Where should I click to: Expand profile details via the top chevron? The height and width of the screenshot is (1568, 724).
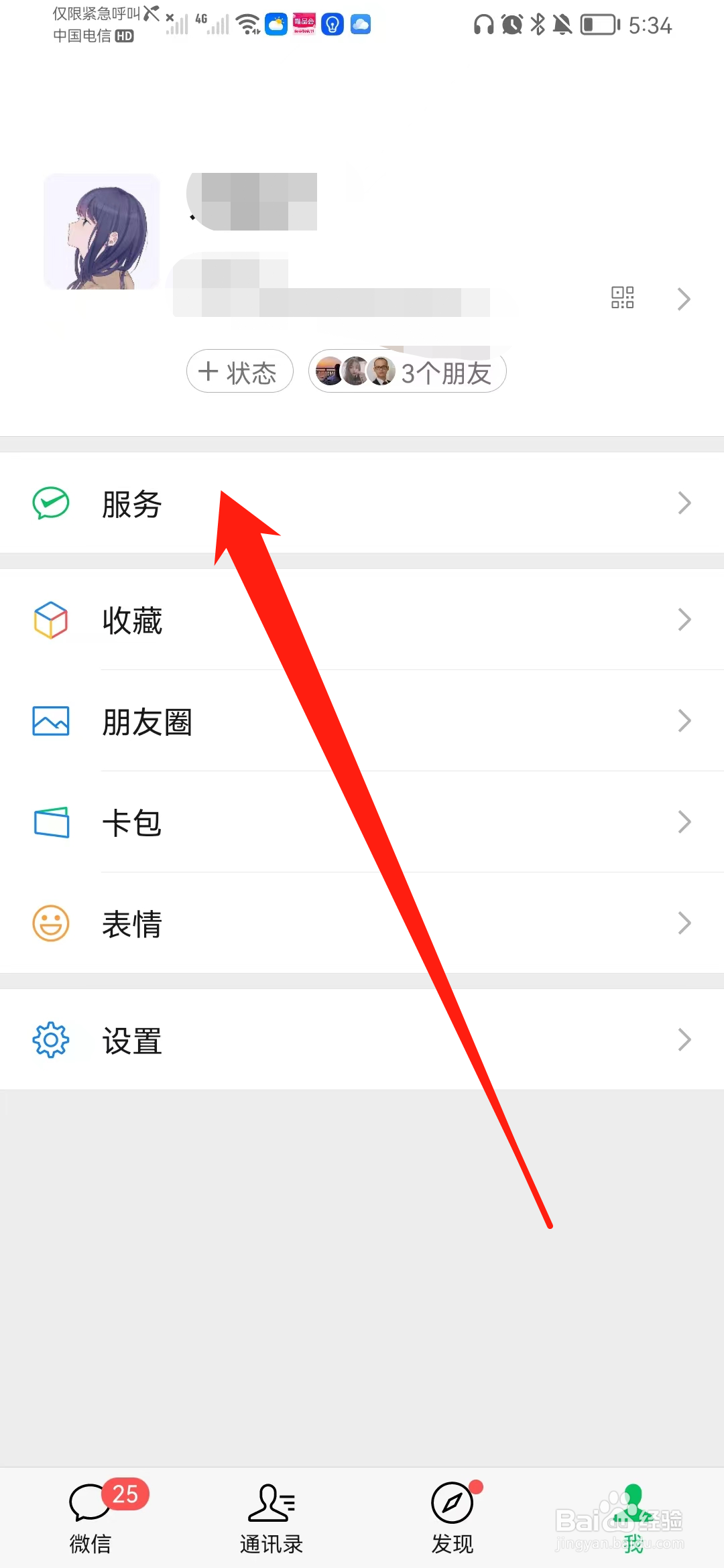(x=684, y=300)
